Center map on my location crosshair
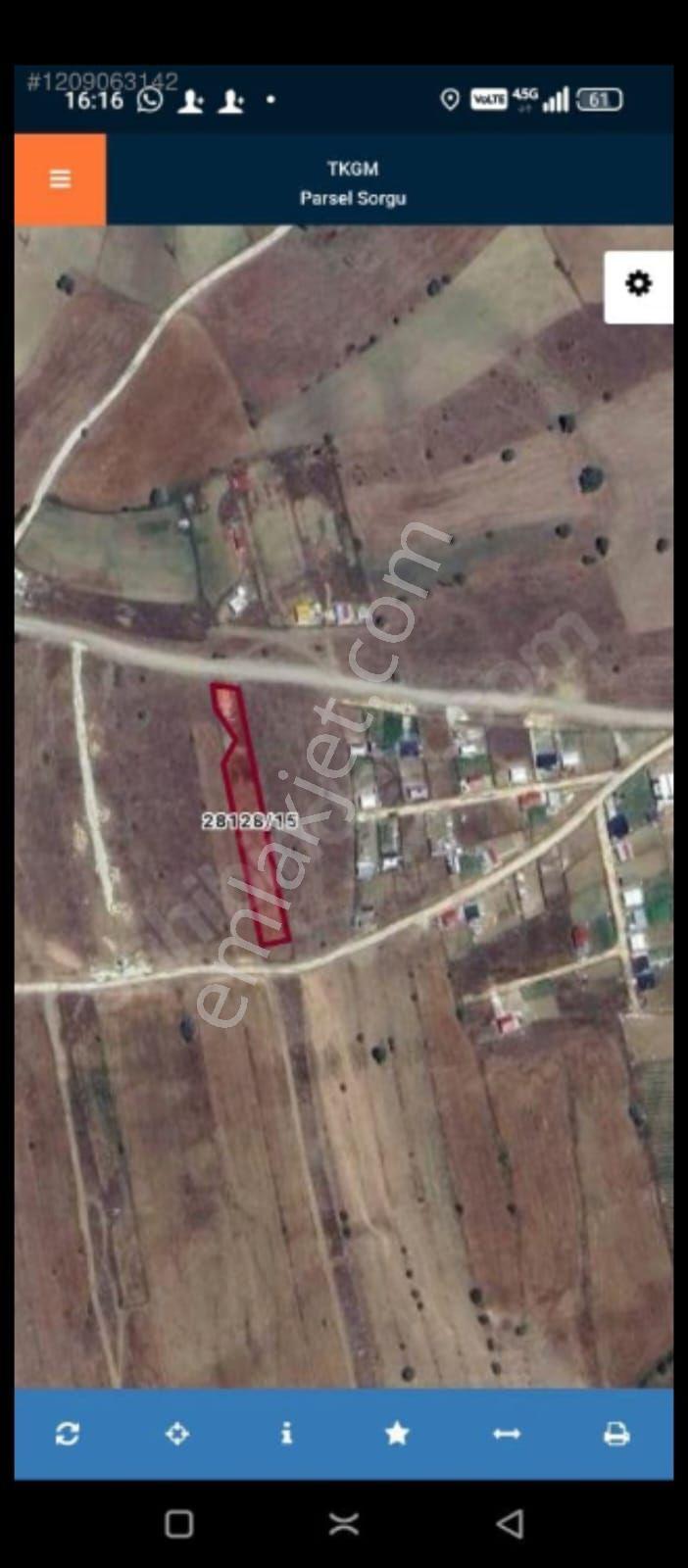This screenshot has width=688, height=1568. [177, 1434]
